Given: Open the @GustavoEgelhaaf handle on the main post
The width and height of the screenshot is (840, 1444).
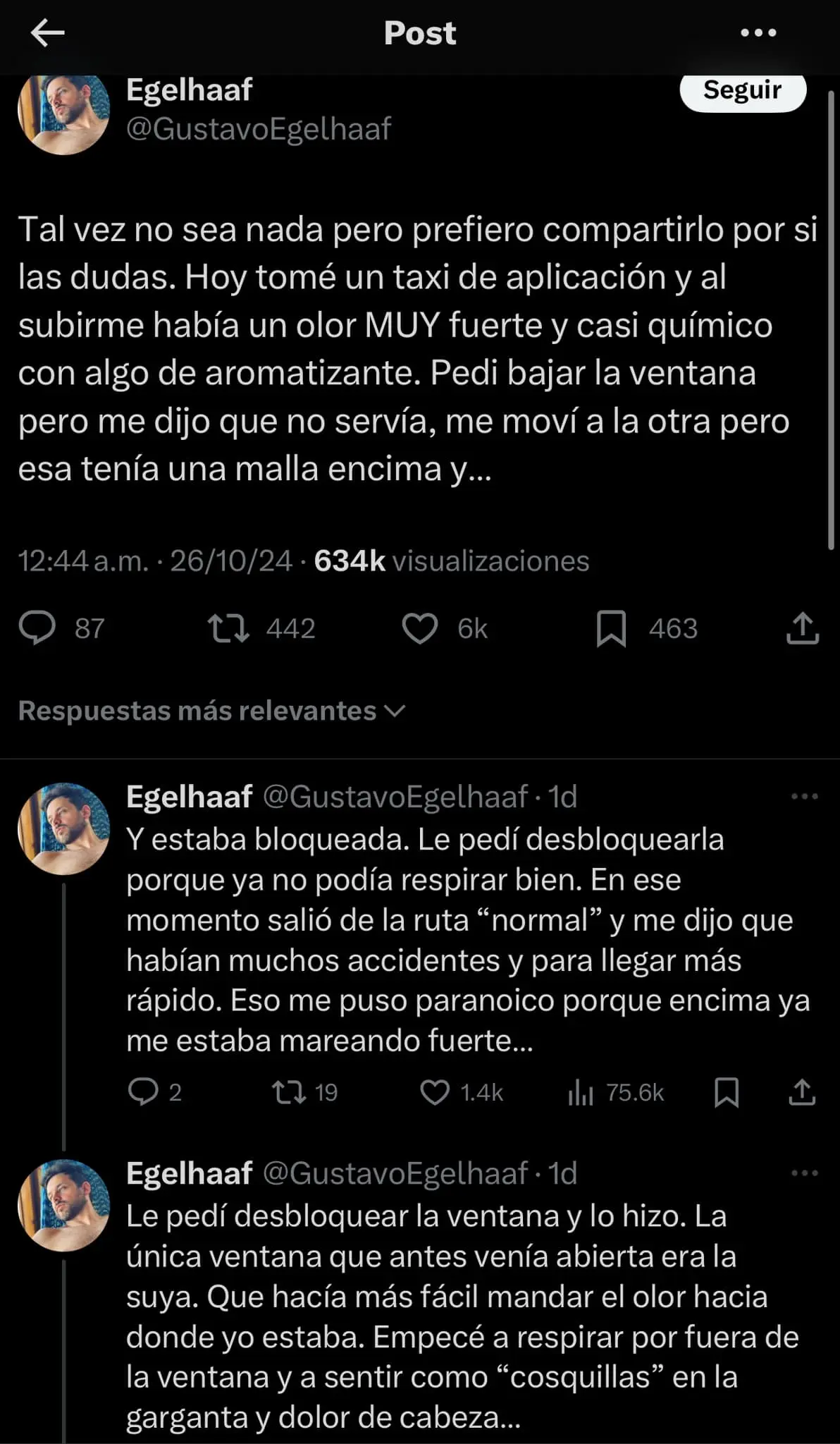Looking at the screenshot, I should tap(259, 129).
